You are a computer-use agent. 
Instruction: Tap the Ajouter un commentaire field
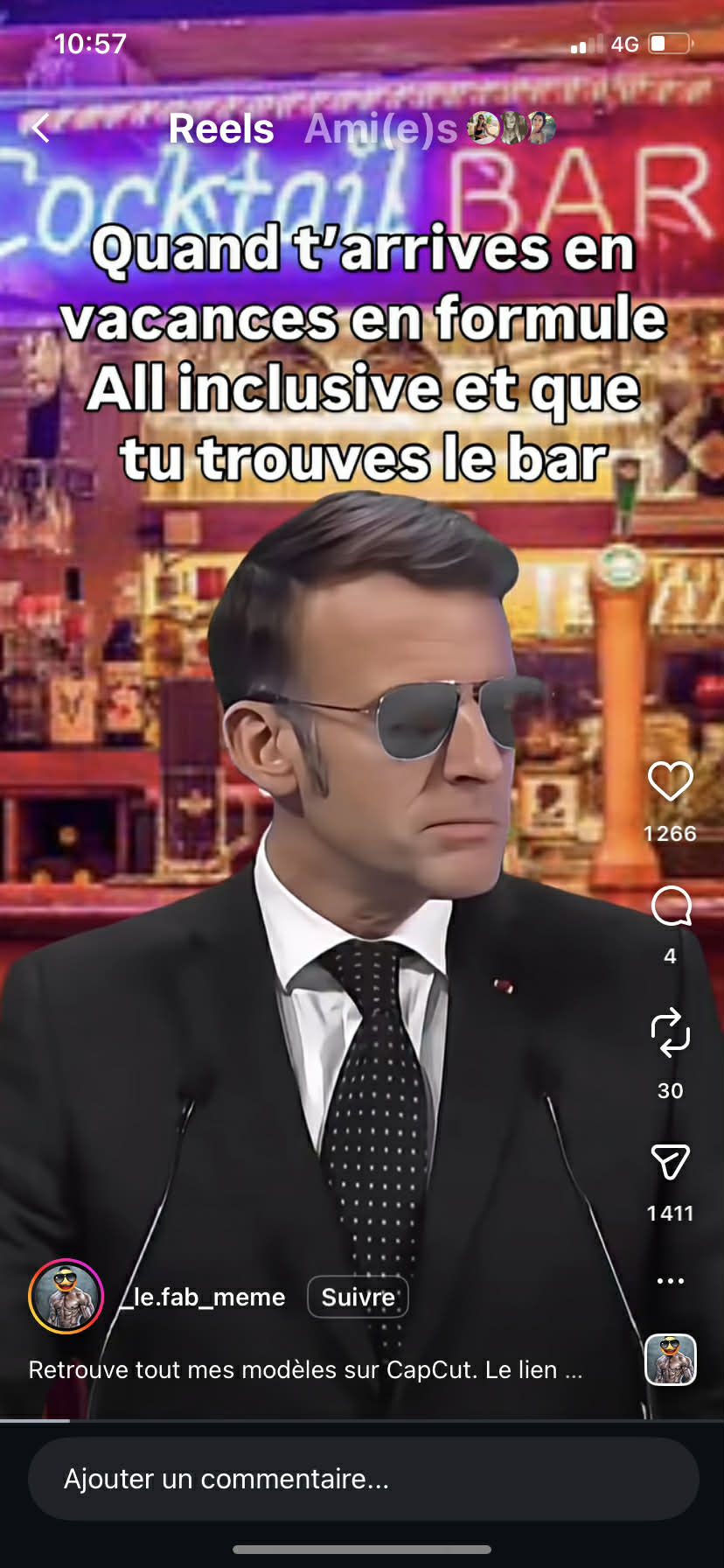[363, 1479]
